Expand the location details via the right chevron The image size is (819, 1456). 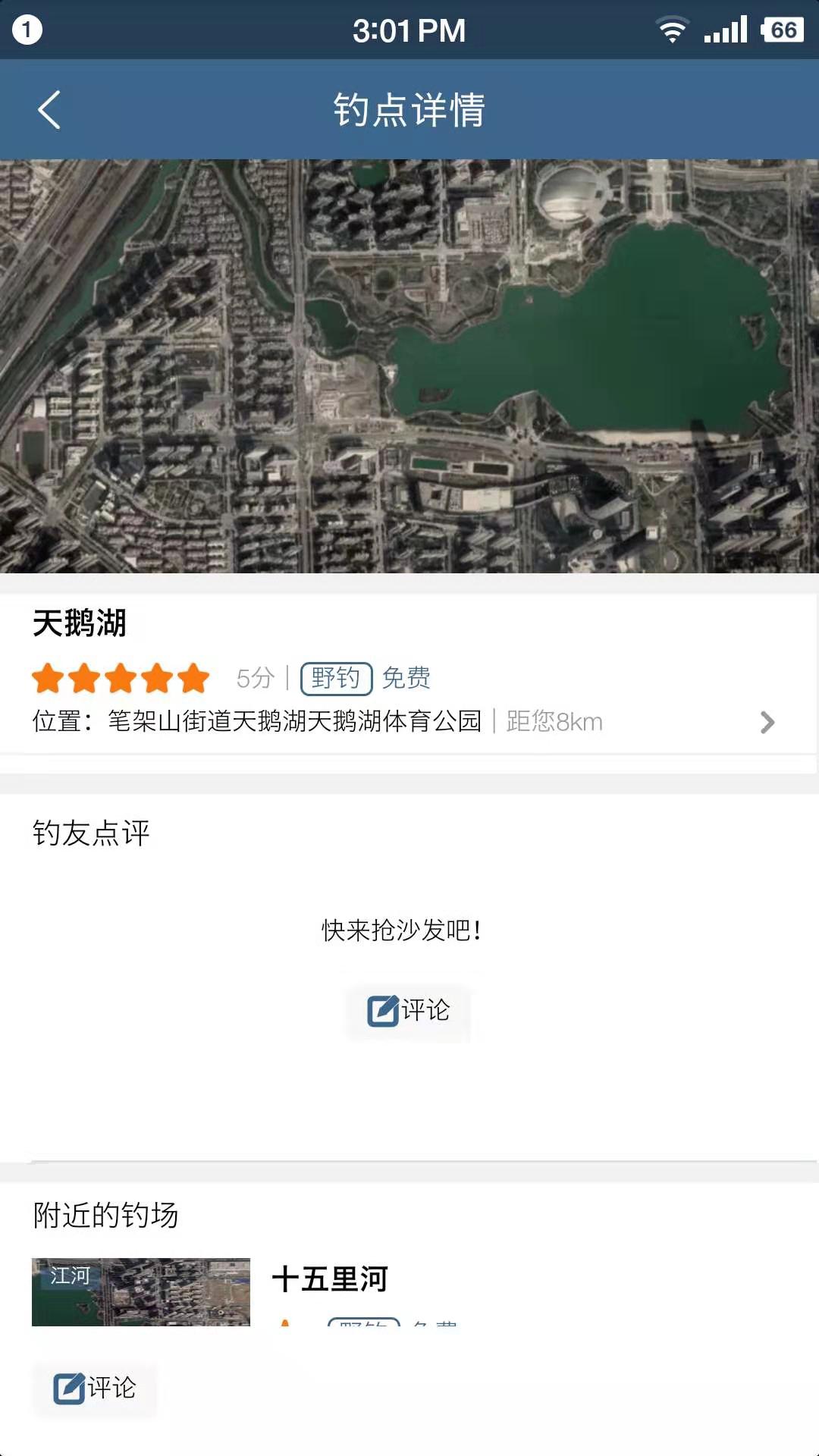pyautogui.click(x=768, y=723)
